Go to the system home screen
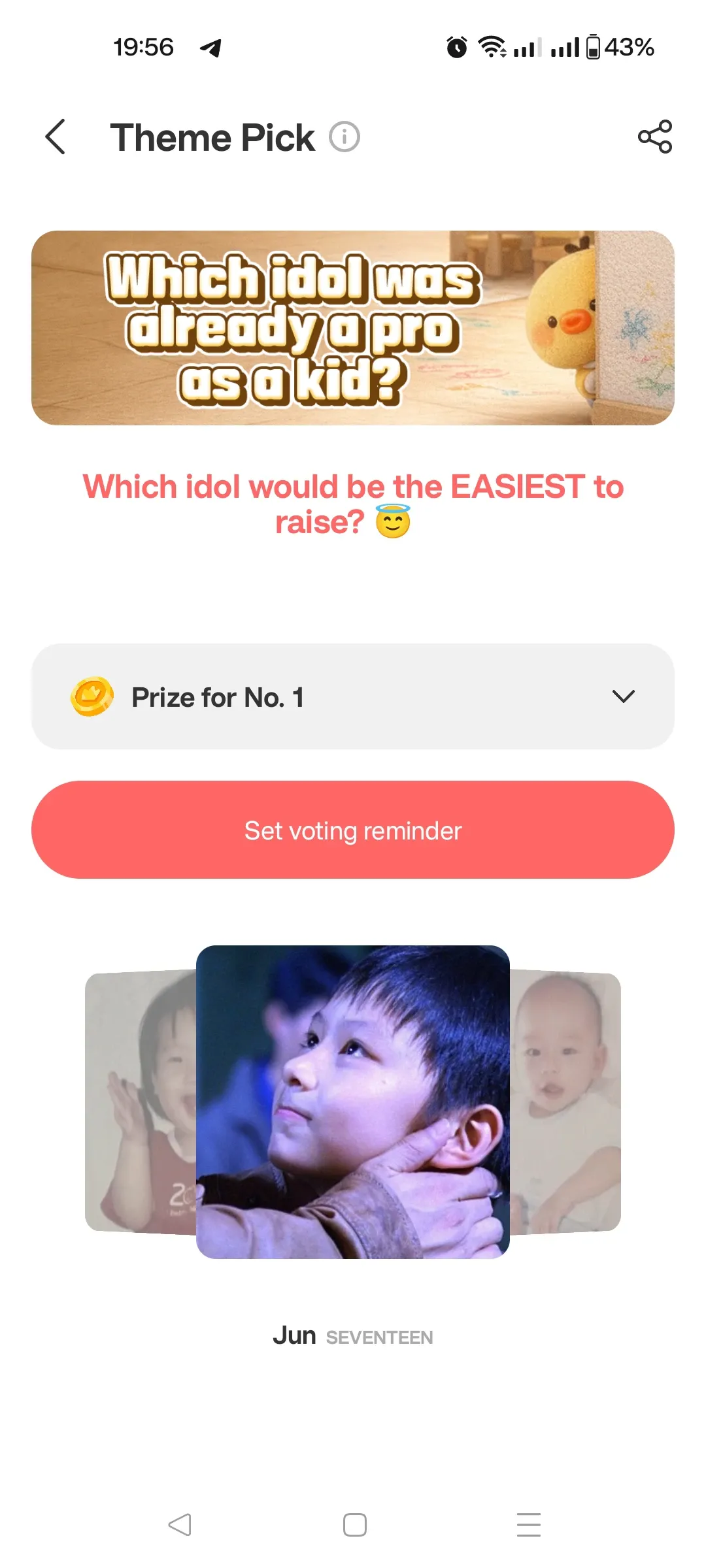706x1568 pixels. click(x=354, y=1525)
